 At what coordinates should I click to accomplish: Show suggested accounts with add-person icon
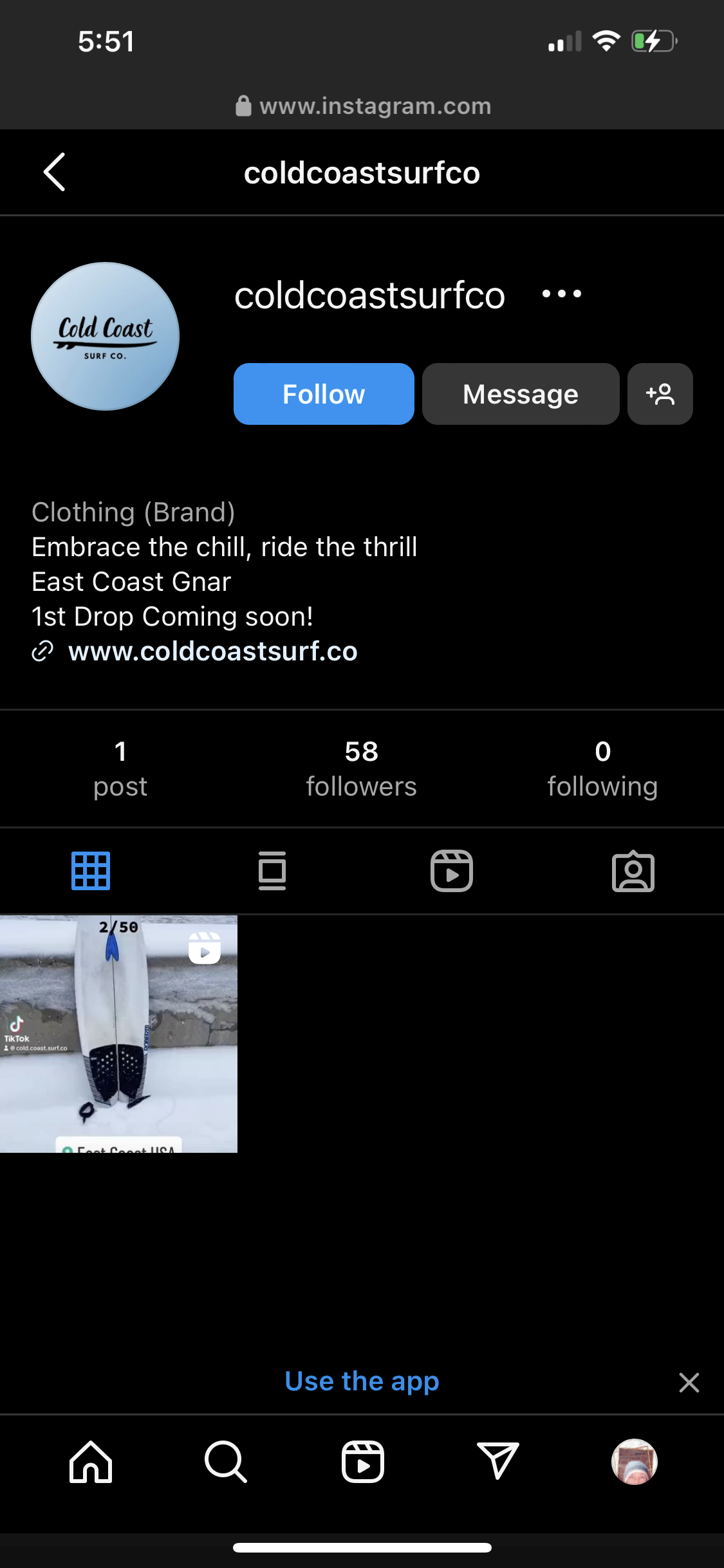(x=660, y=394)
